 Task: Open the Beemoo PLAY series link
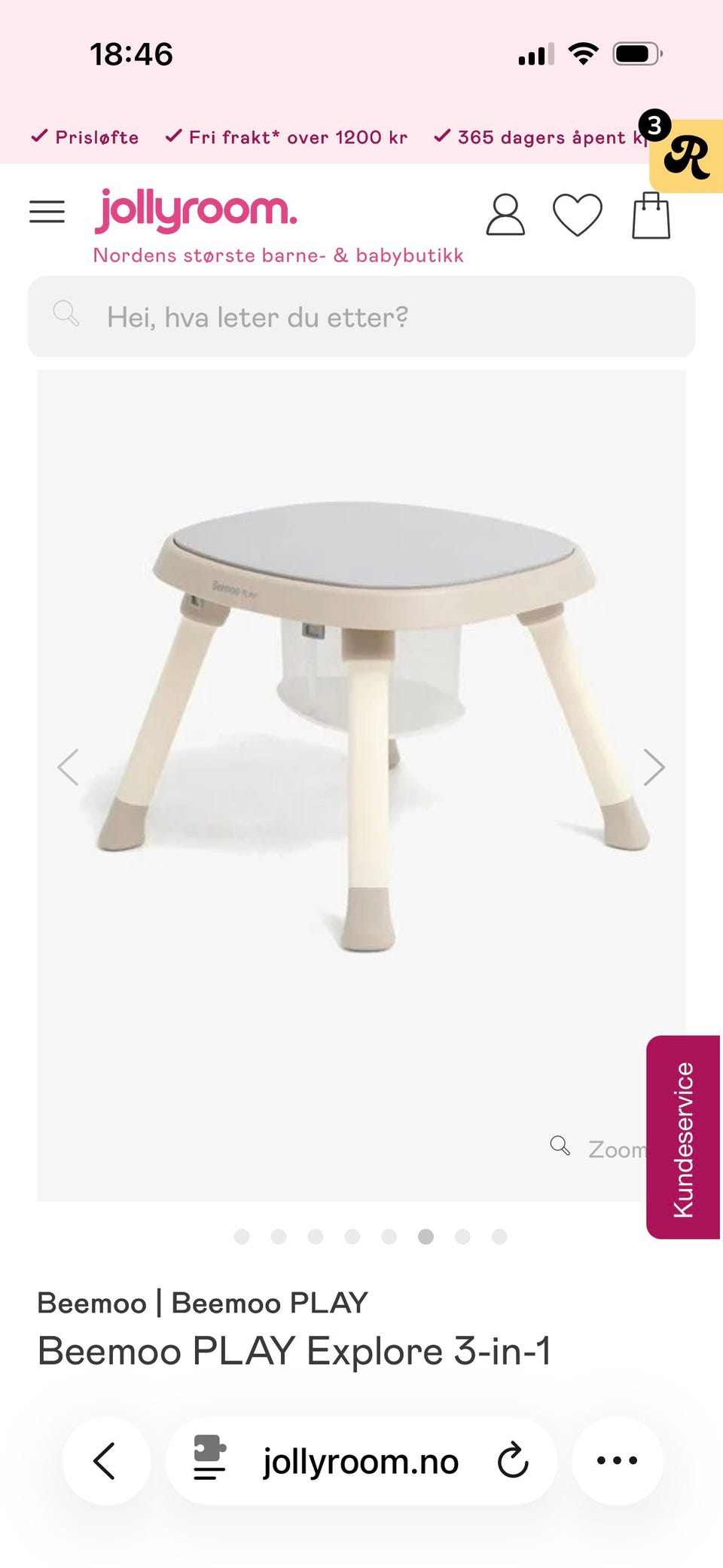[x=270, y=1303]
